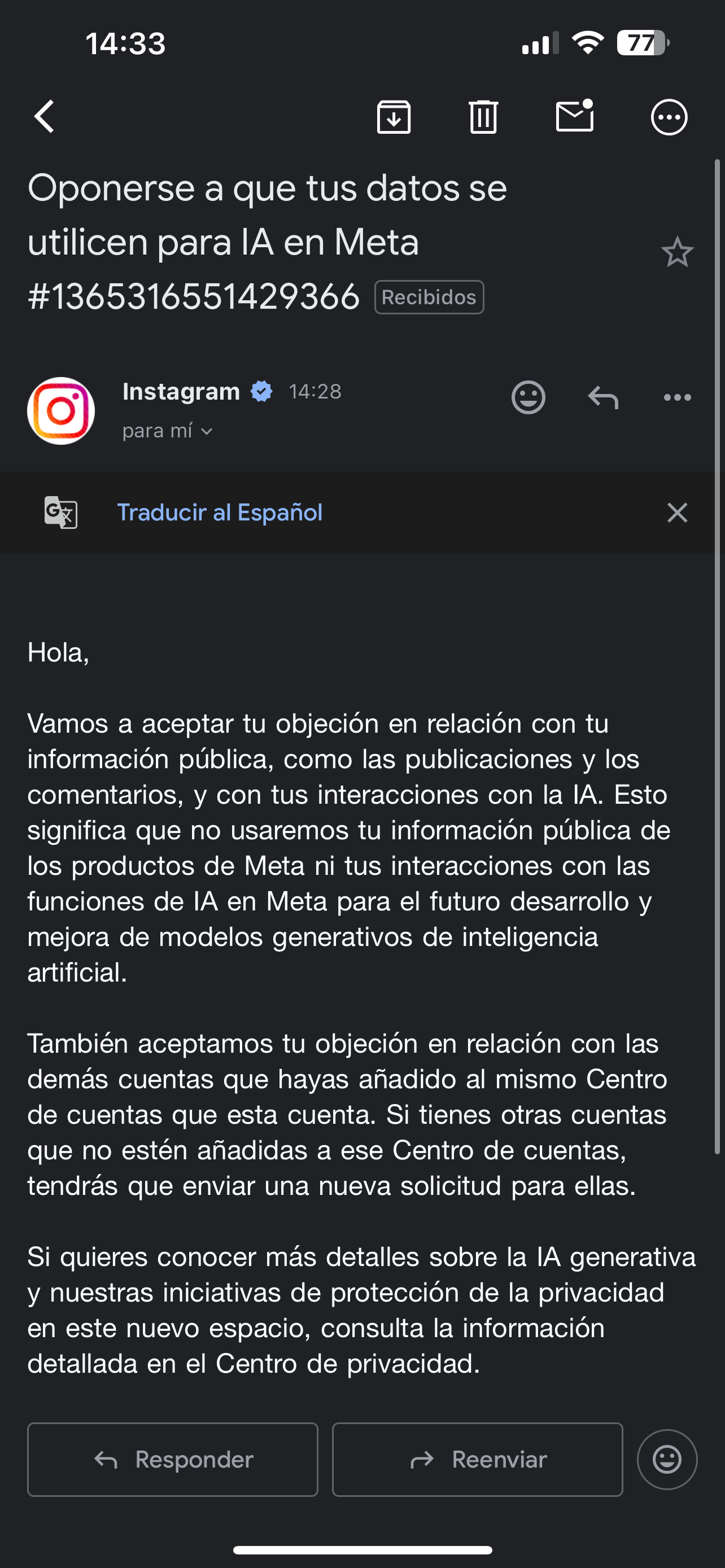Delete this email with trash icon
The height and width of the screenshot is (1568, 725).
483,116
